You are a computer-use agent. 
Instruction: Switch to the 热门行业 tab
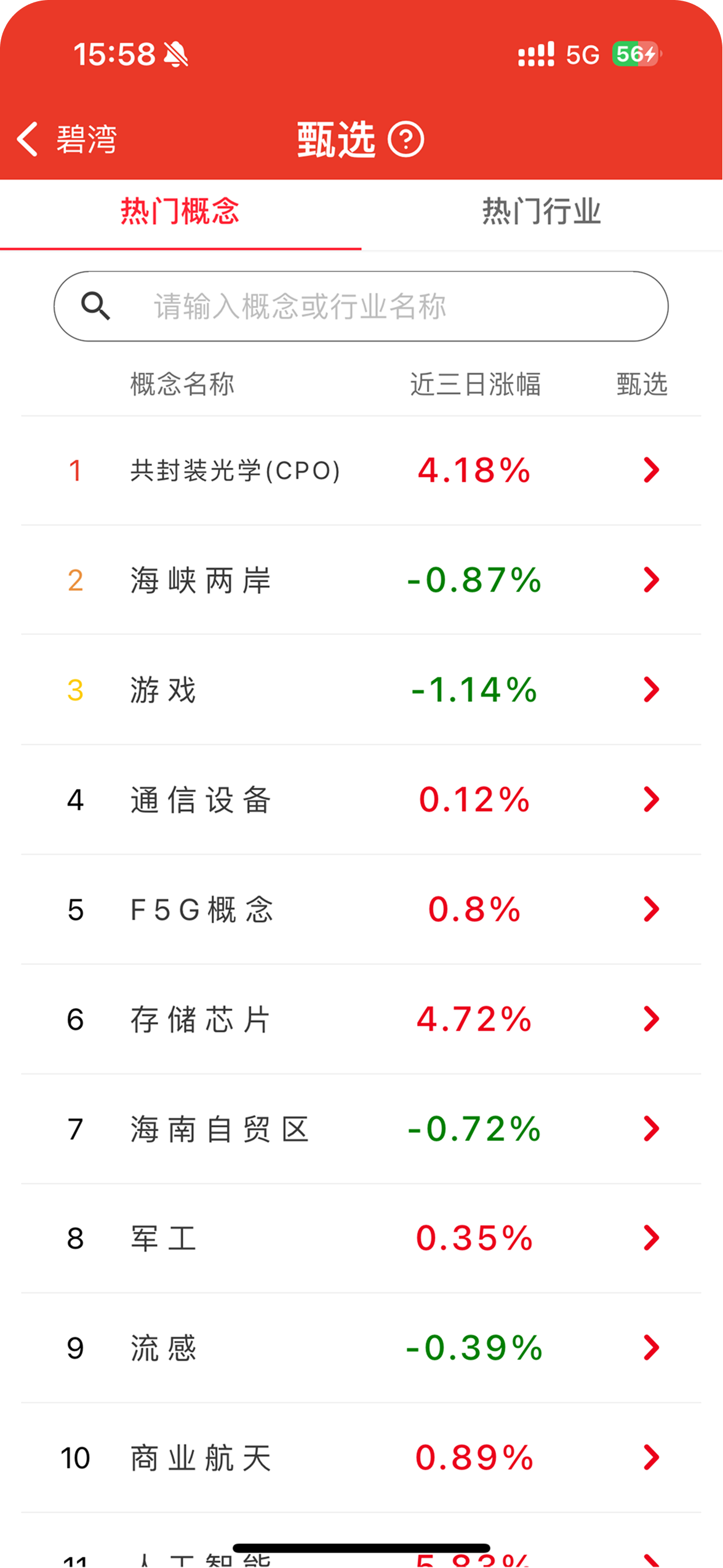pyautogui.click(x=541, y=212)
